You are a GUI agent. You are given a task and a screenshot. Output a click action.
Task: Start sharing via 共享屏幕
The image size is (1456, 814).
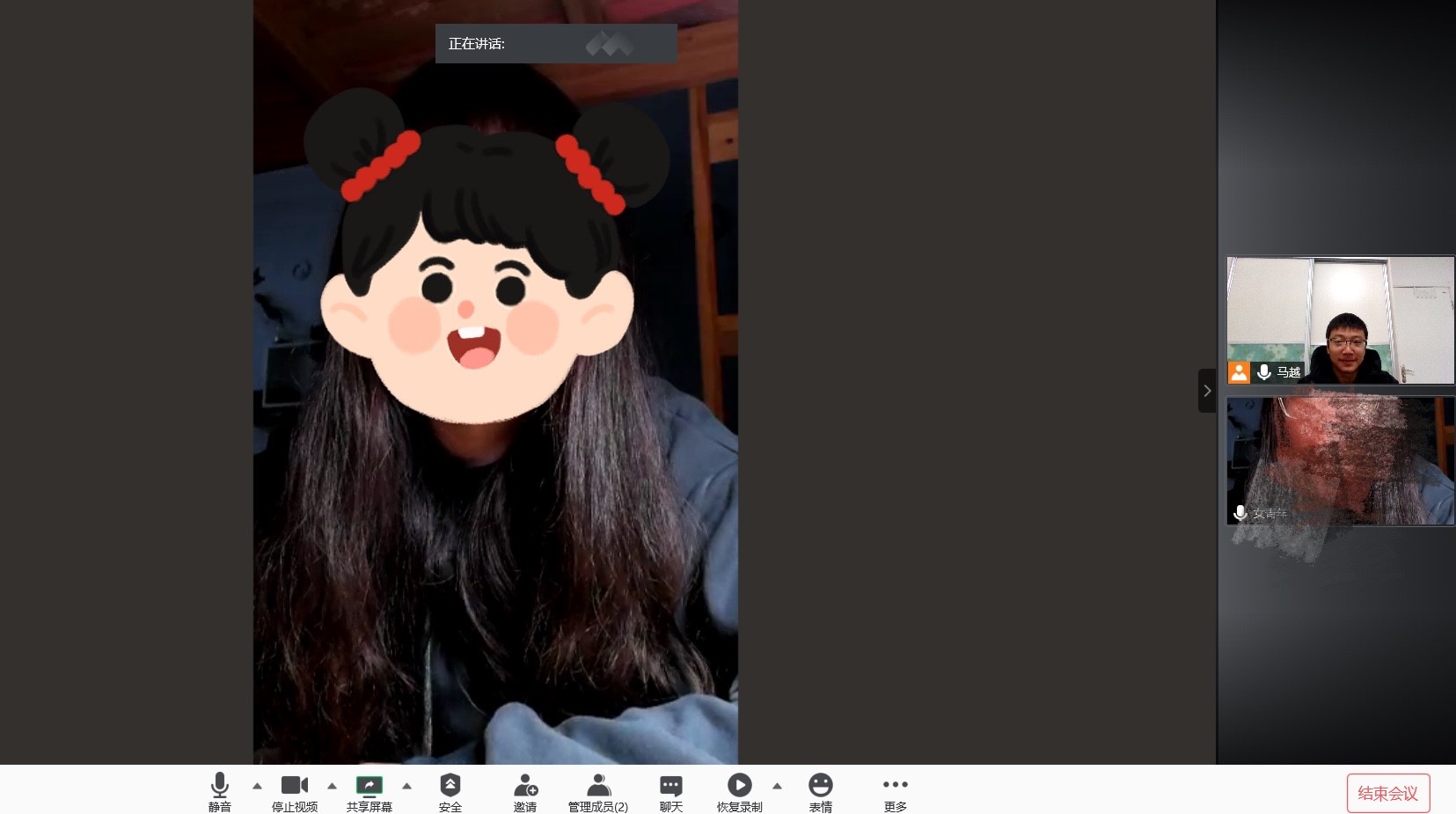coord(369,790)
